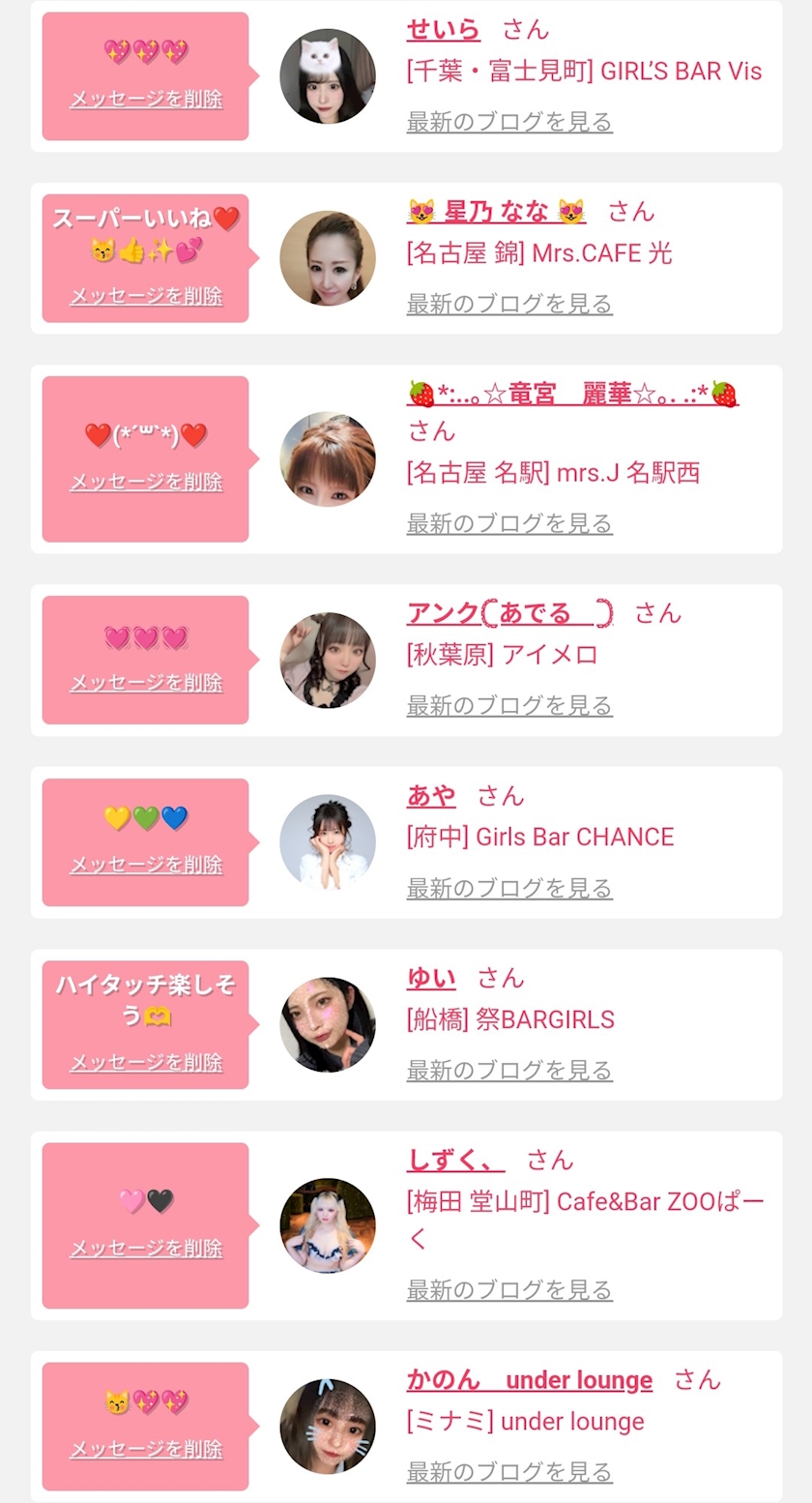Viewport: 812px width, 1503px height.
Task: Open アンク(あでる) profile link
Action: pos(510,613)
